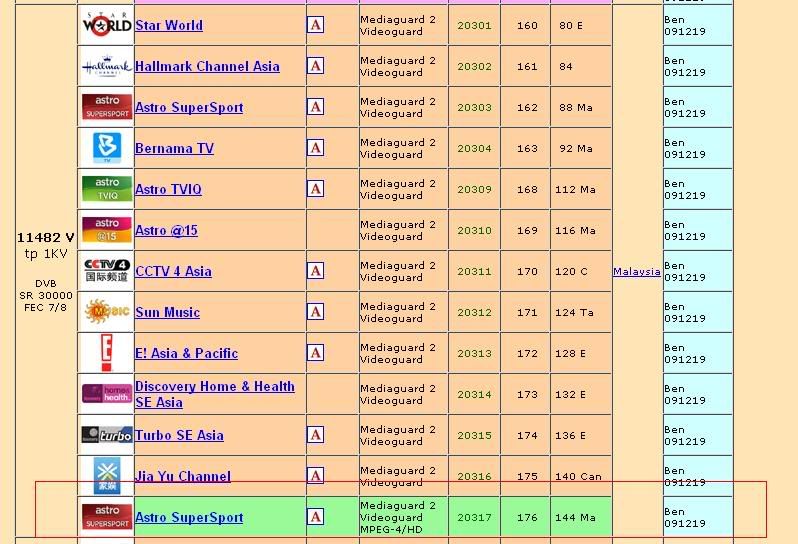This screenshot has height=544, width=798.
Task: Tap the red A icon beside Star World
Action: coord(316,24)
